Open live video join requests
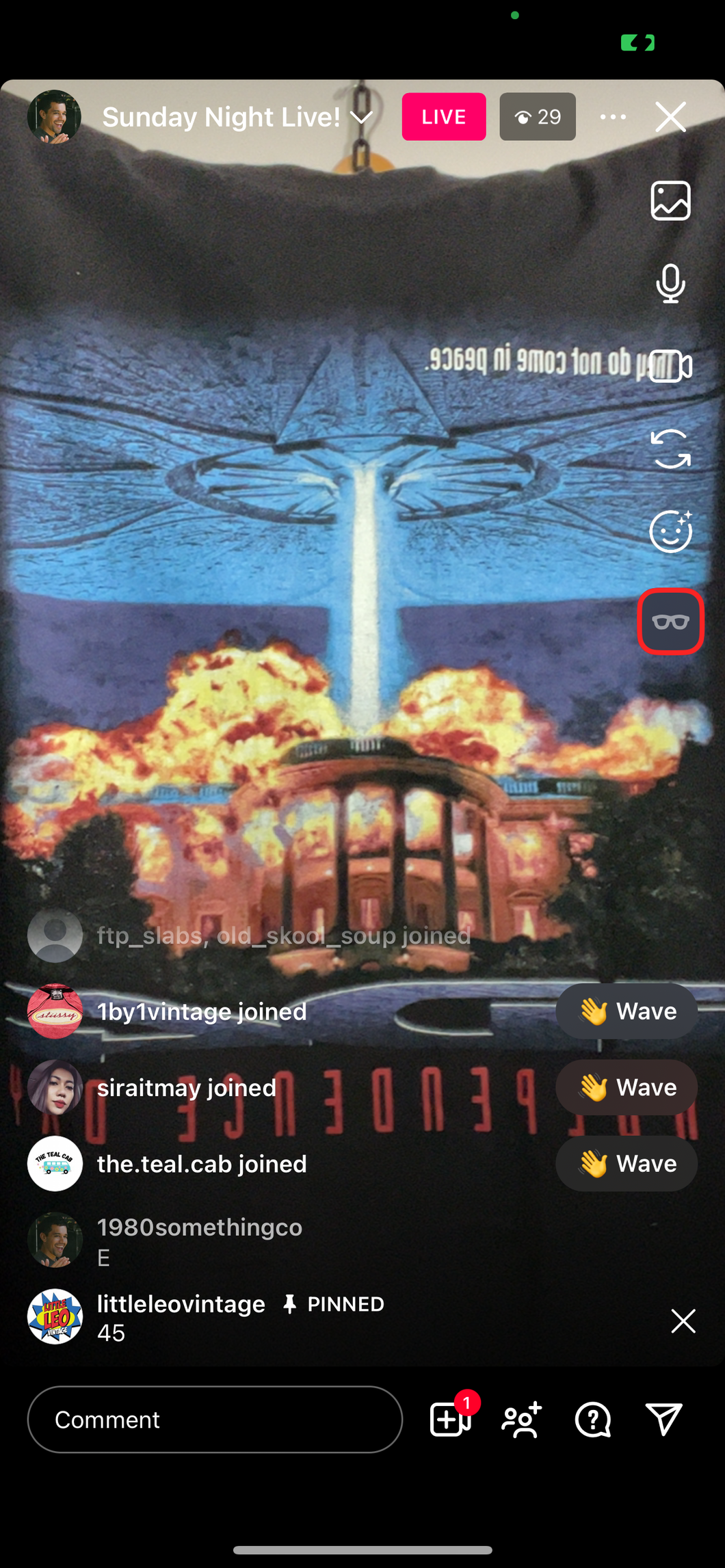725x1568 pixels. [451, 1420]
